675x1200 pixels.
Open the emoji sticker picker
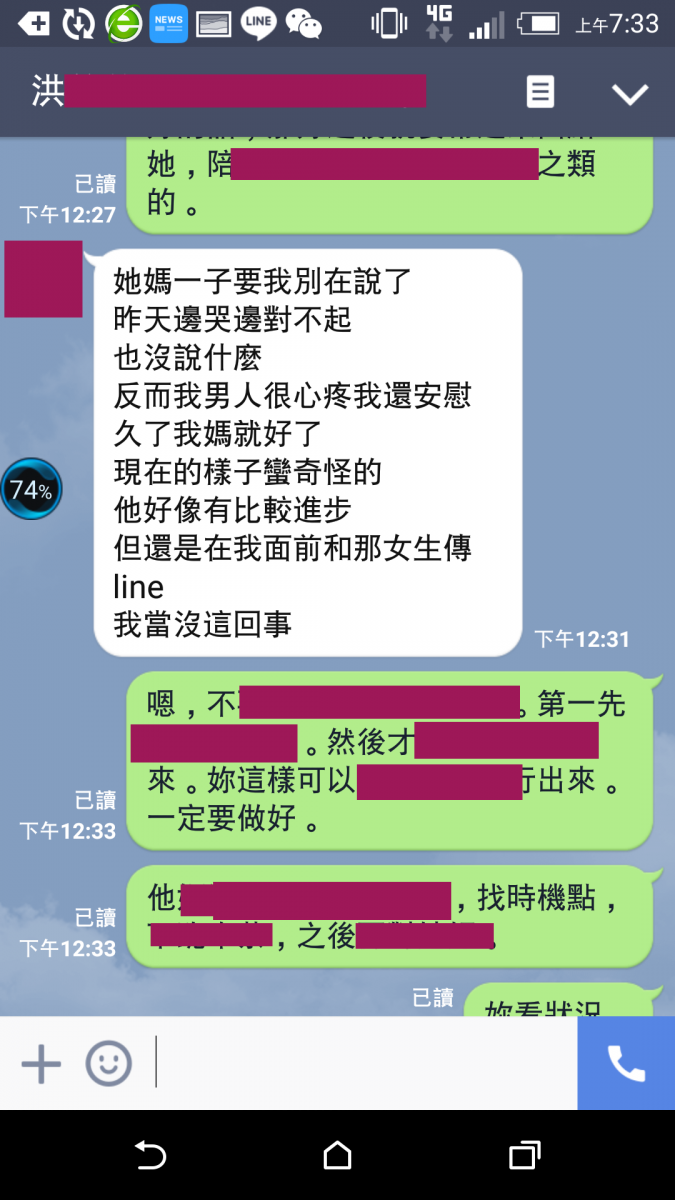(108, 1064)
